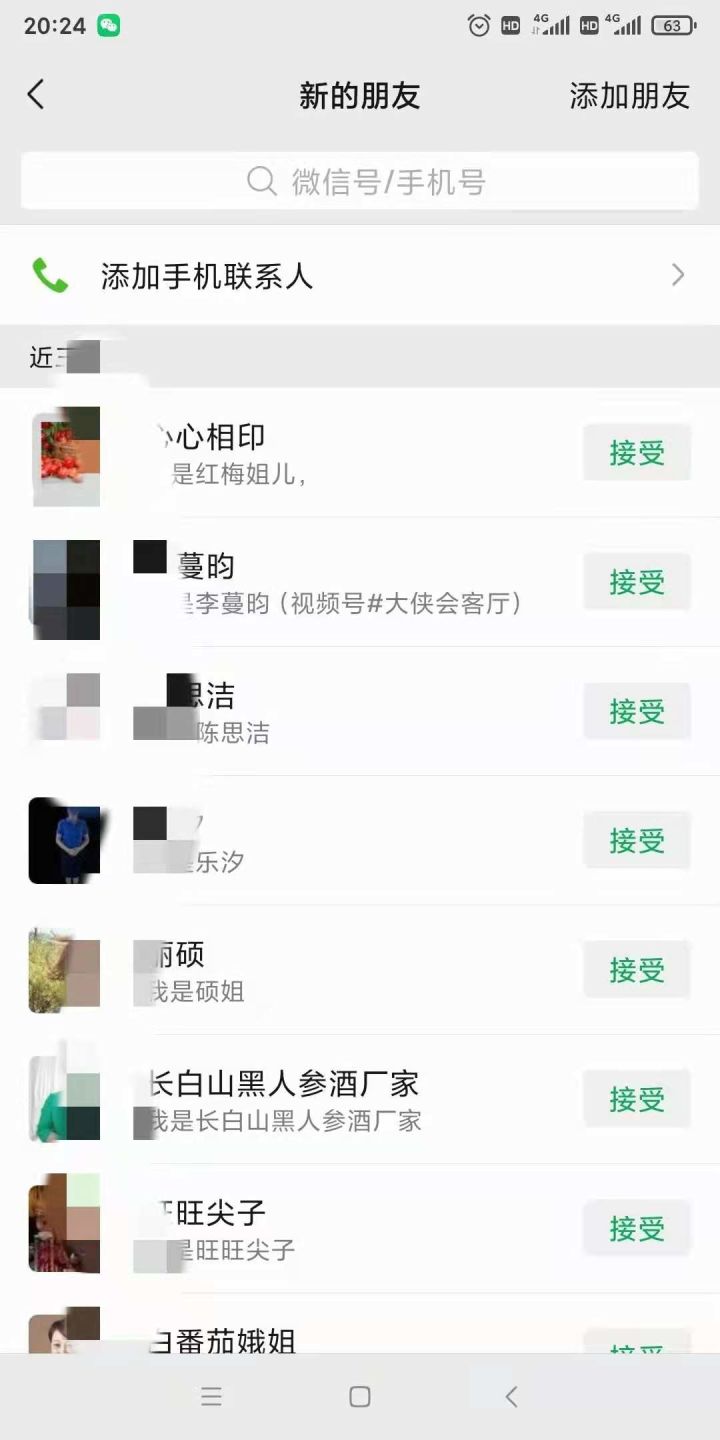This screenshot has height=1440, width=720.
Task: Open the avatar next to 丽硕
Action: 64,968
